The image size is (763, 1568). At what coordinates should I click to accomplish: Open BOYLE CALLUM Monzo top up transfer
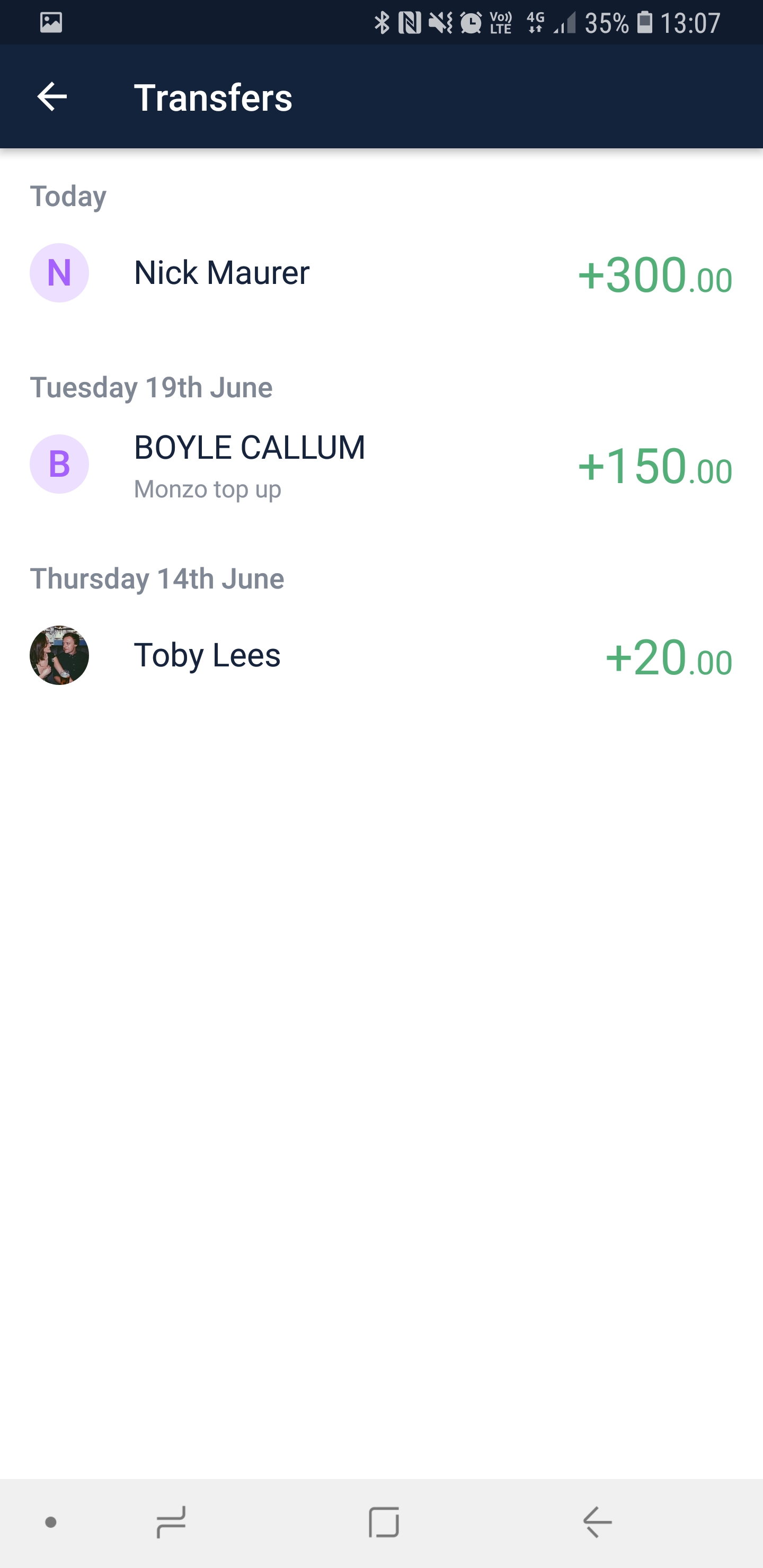click(381, 465)
